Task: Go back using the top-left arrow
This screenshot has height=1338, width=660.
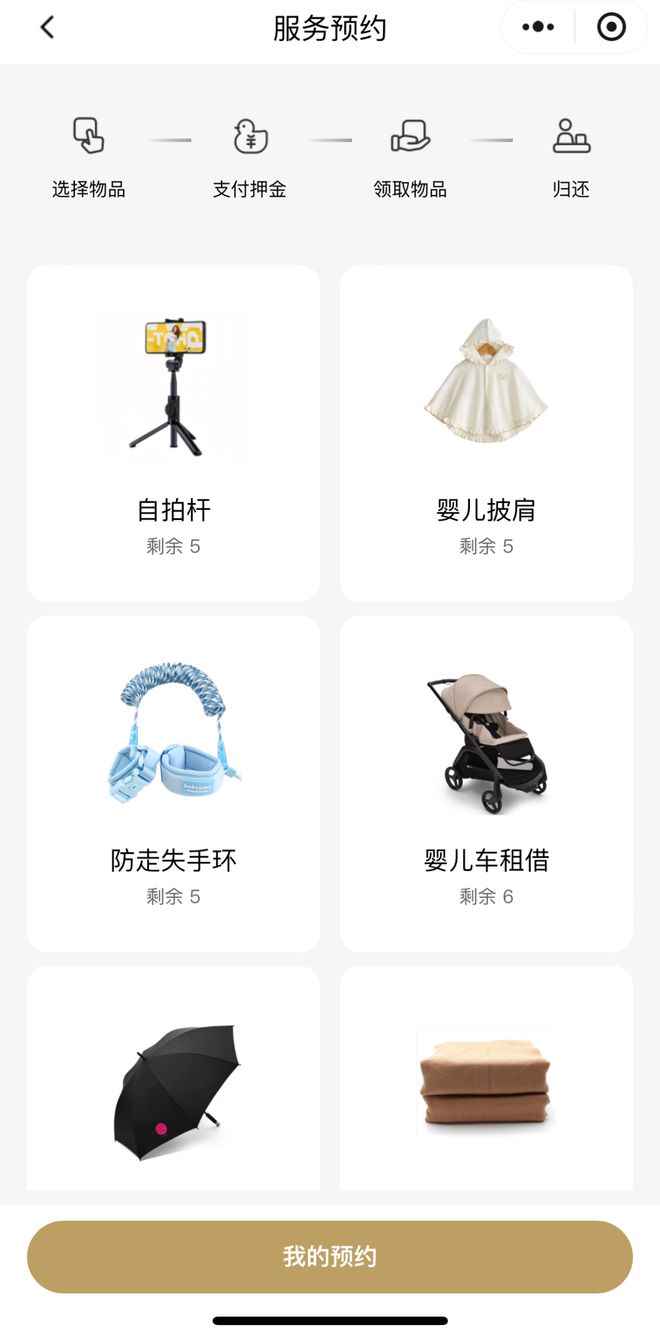Action: [47, 27]
